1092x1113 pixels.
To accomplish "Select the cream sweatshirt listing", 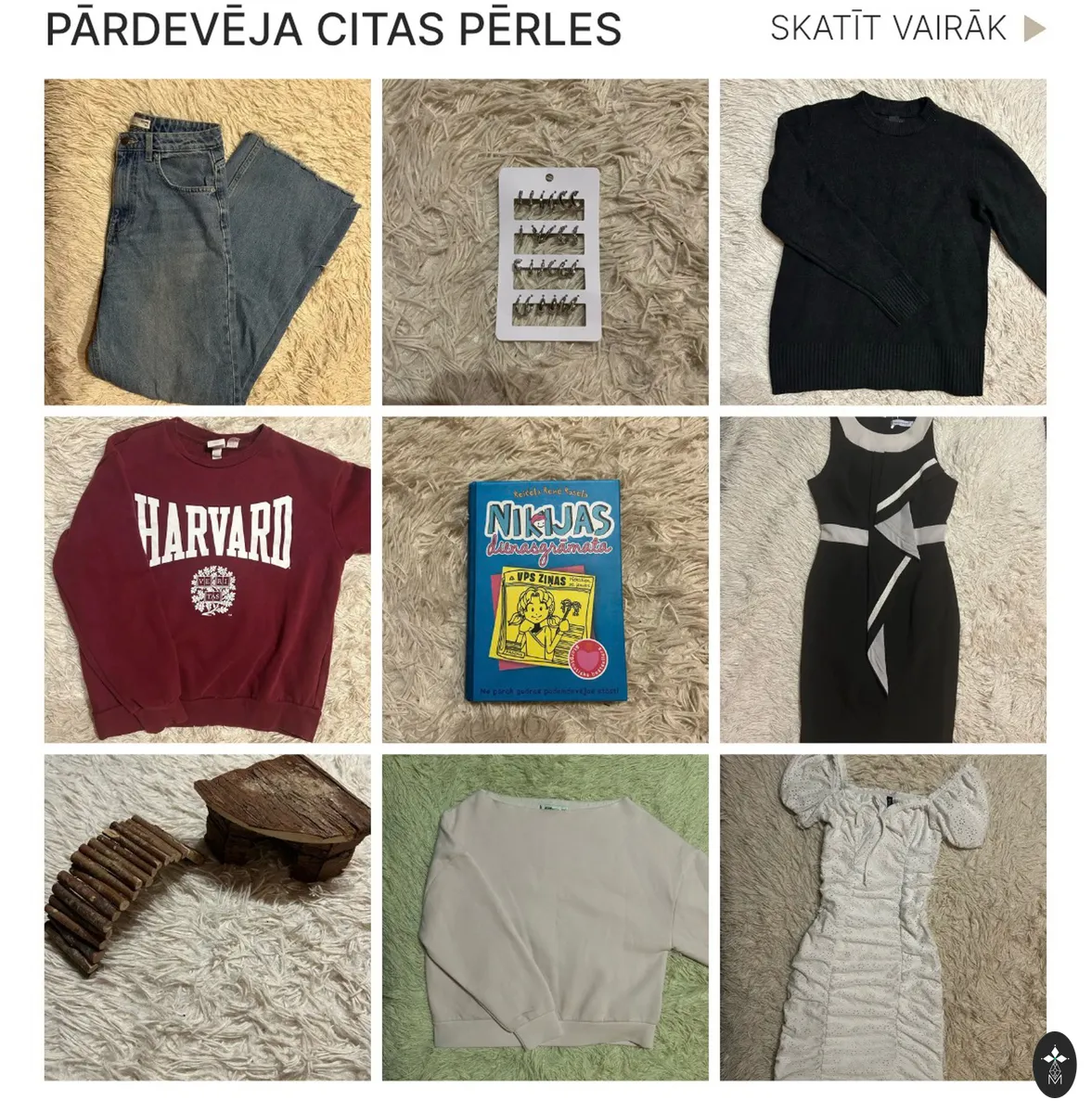I will (x=546, y=917).
